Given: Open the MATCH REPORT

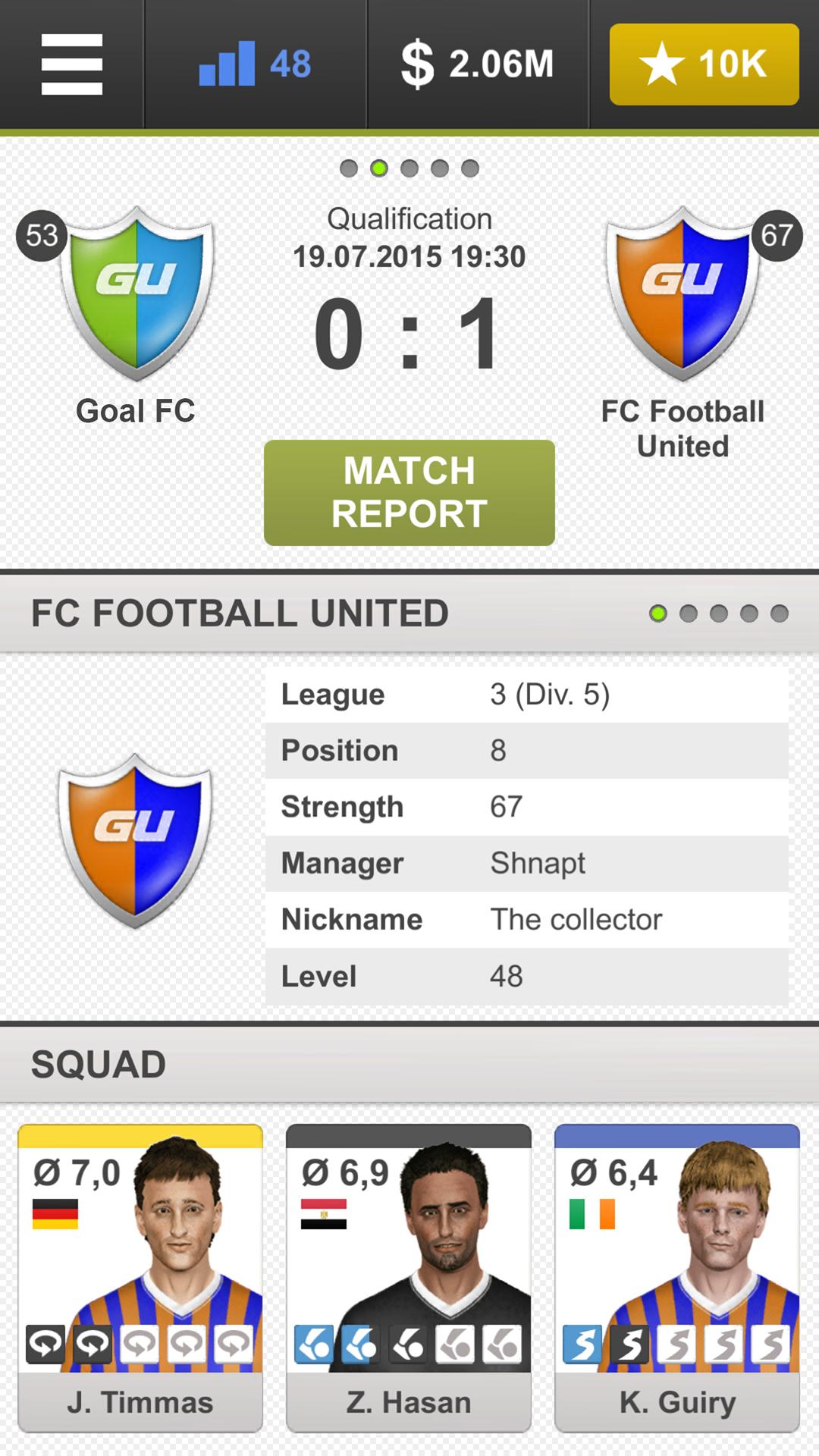Looking at the screenshot, I should click(409, 492).
